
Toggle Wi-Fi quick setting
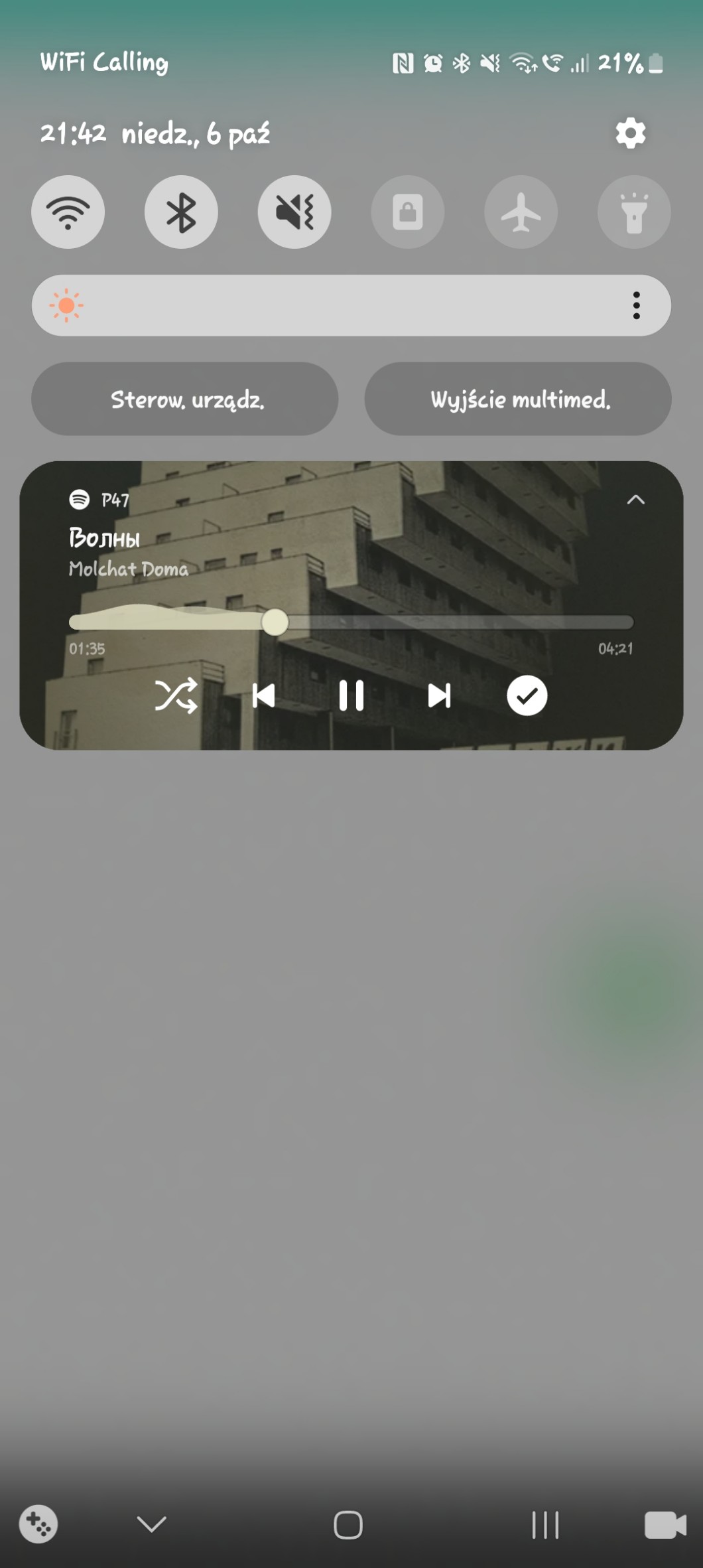point(68,212)
